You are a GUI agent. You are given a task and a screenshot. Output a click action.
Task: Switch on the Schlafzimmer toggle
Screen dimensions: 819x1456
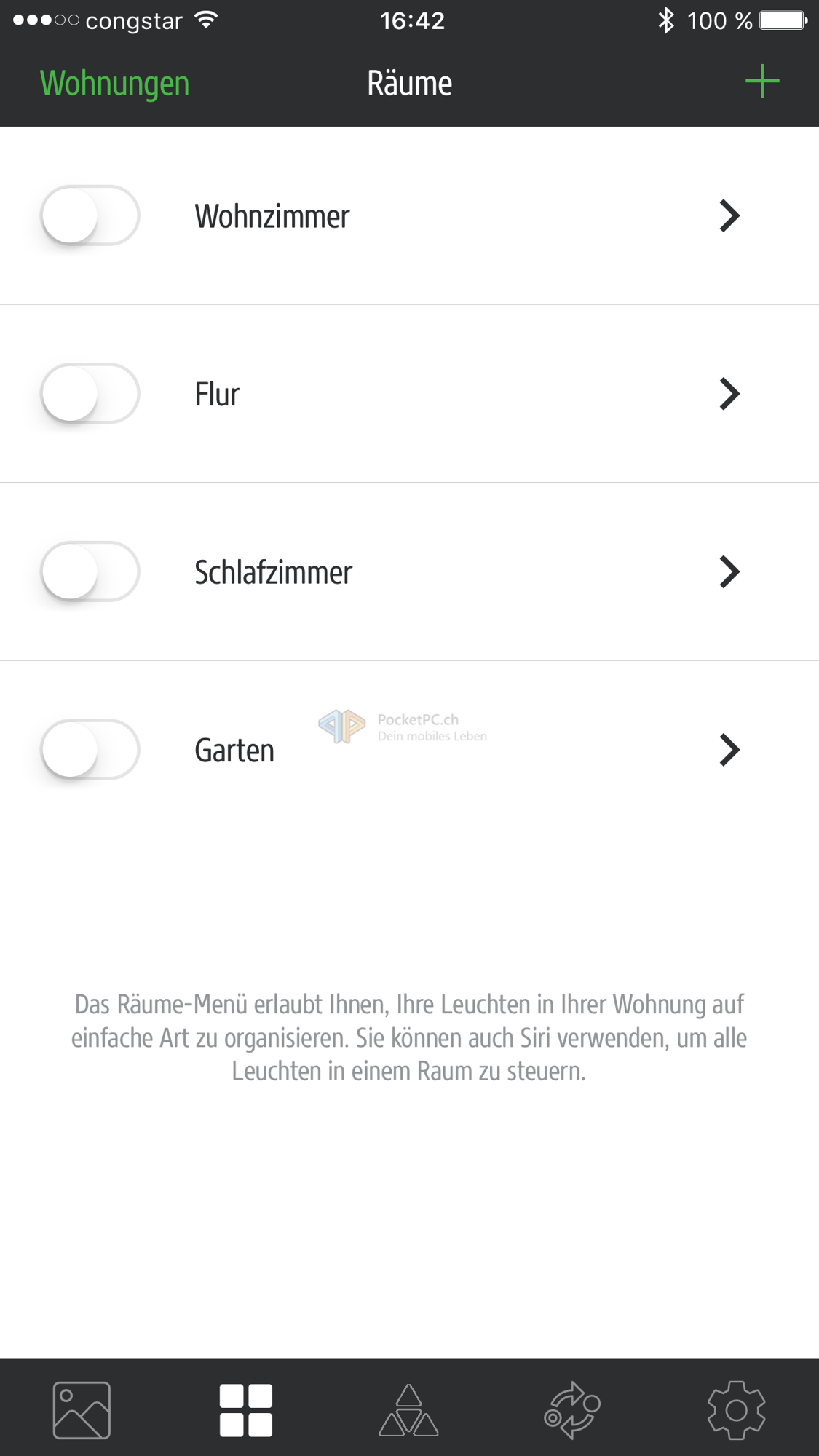90,571
